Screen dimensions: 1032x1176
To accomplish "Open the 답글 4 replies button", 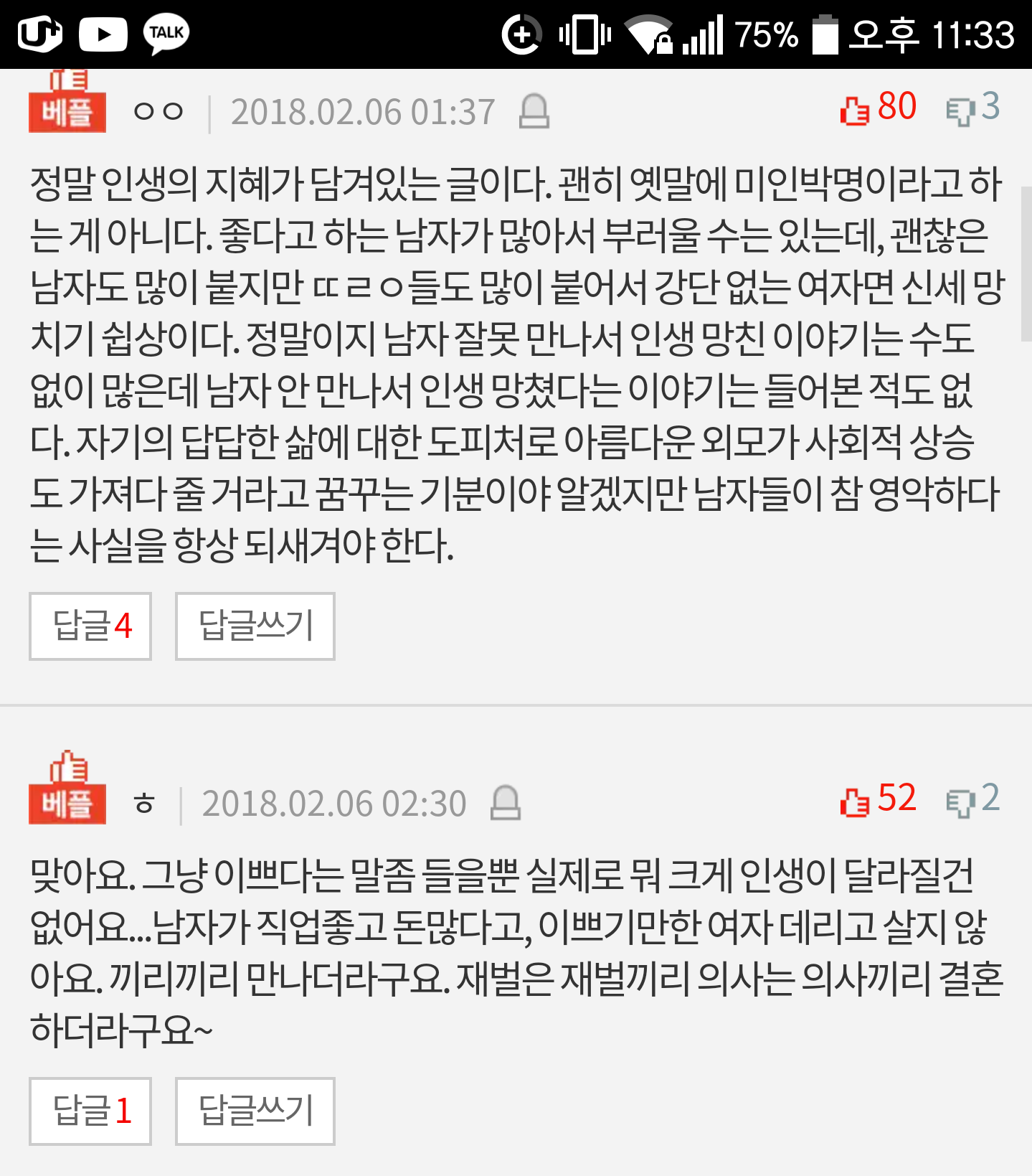I will point(91,626).
